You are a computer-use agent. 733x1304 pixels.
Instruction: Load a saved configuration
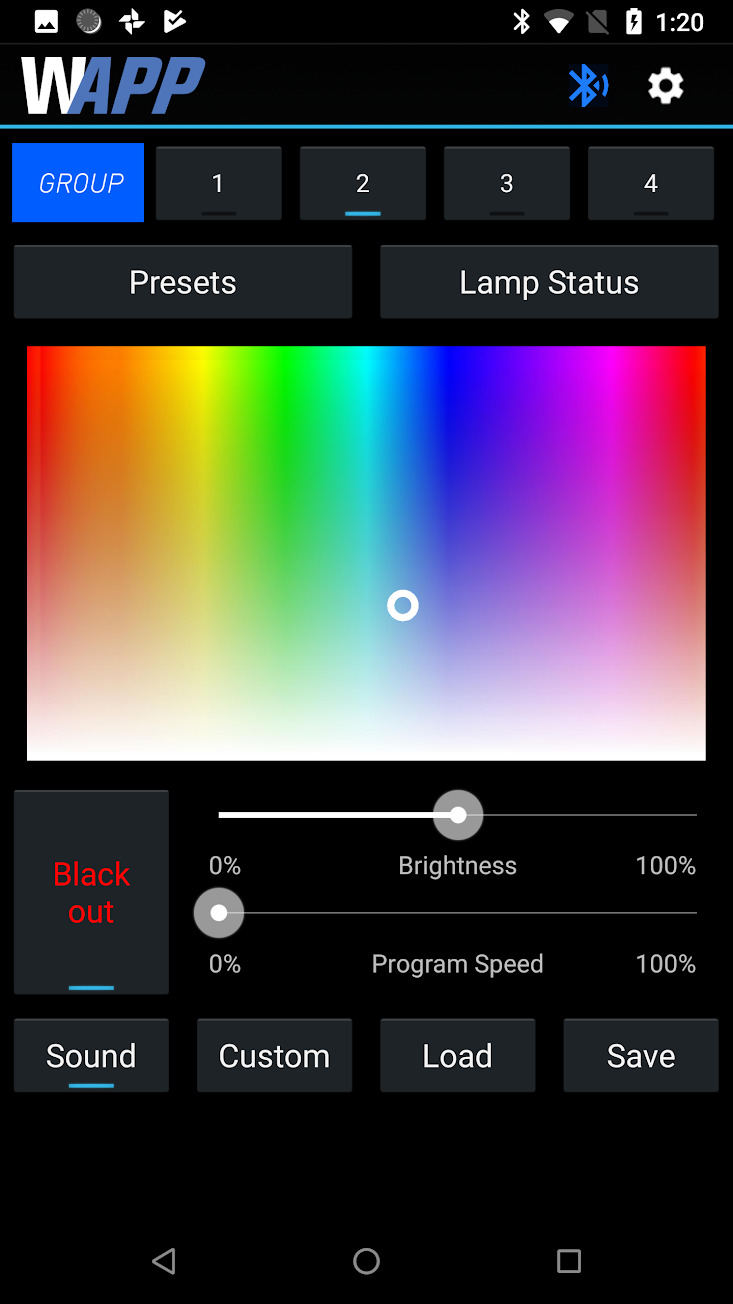(457, 1056)
